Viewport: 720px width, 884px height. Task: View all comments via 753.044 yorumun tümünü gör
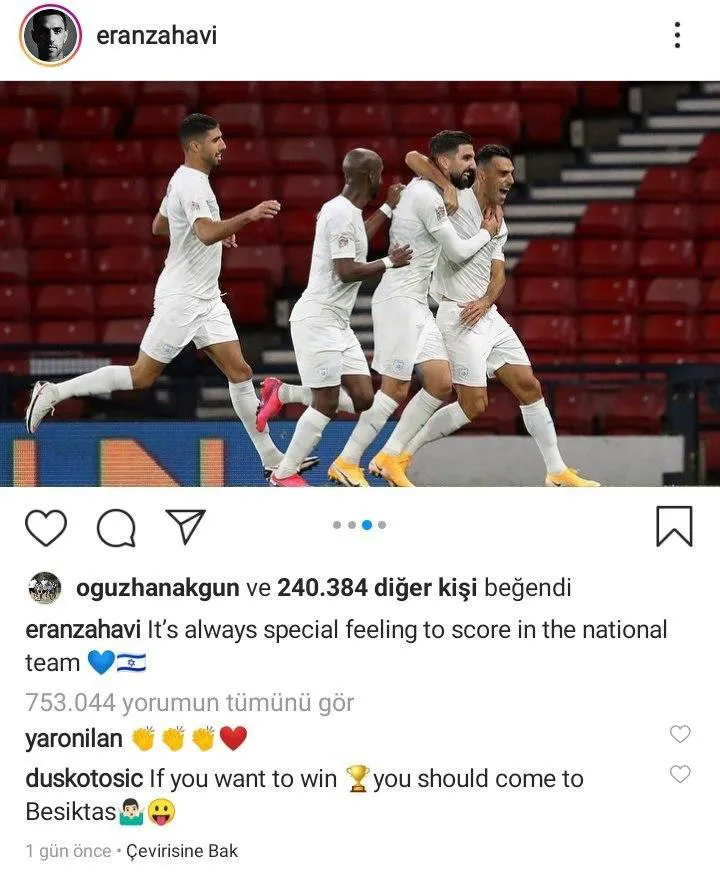click(x=190, y=703)
